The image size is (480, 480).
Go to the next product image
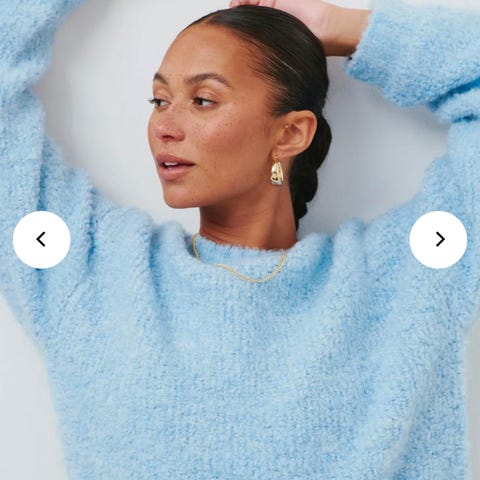pyautogui.click(x=438, y=240)
